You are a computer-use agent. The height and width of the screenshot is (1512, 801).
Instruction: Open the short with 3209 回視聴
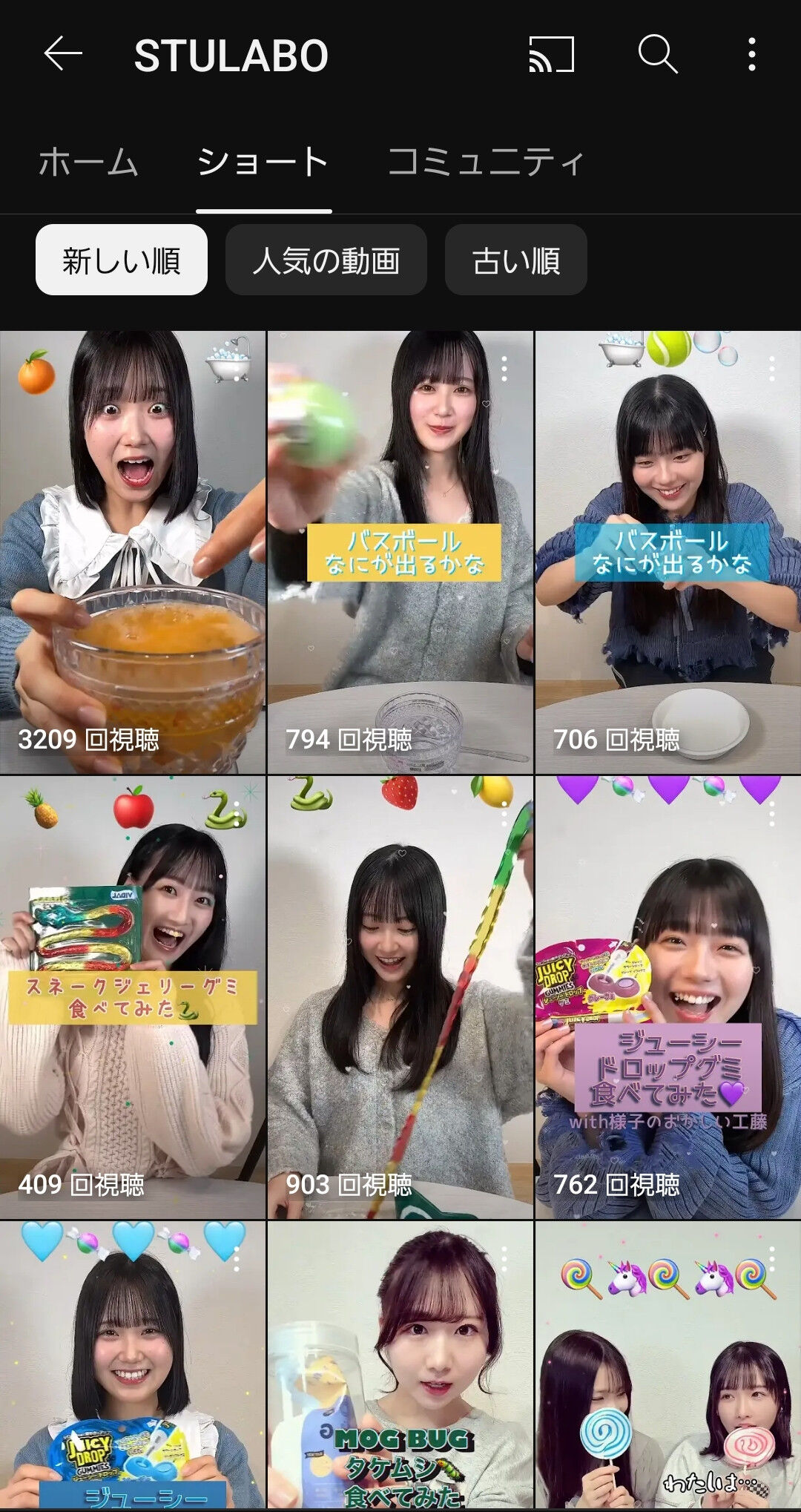[x=133, y=552]
